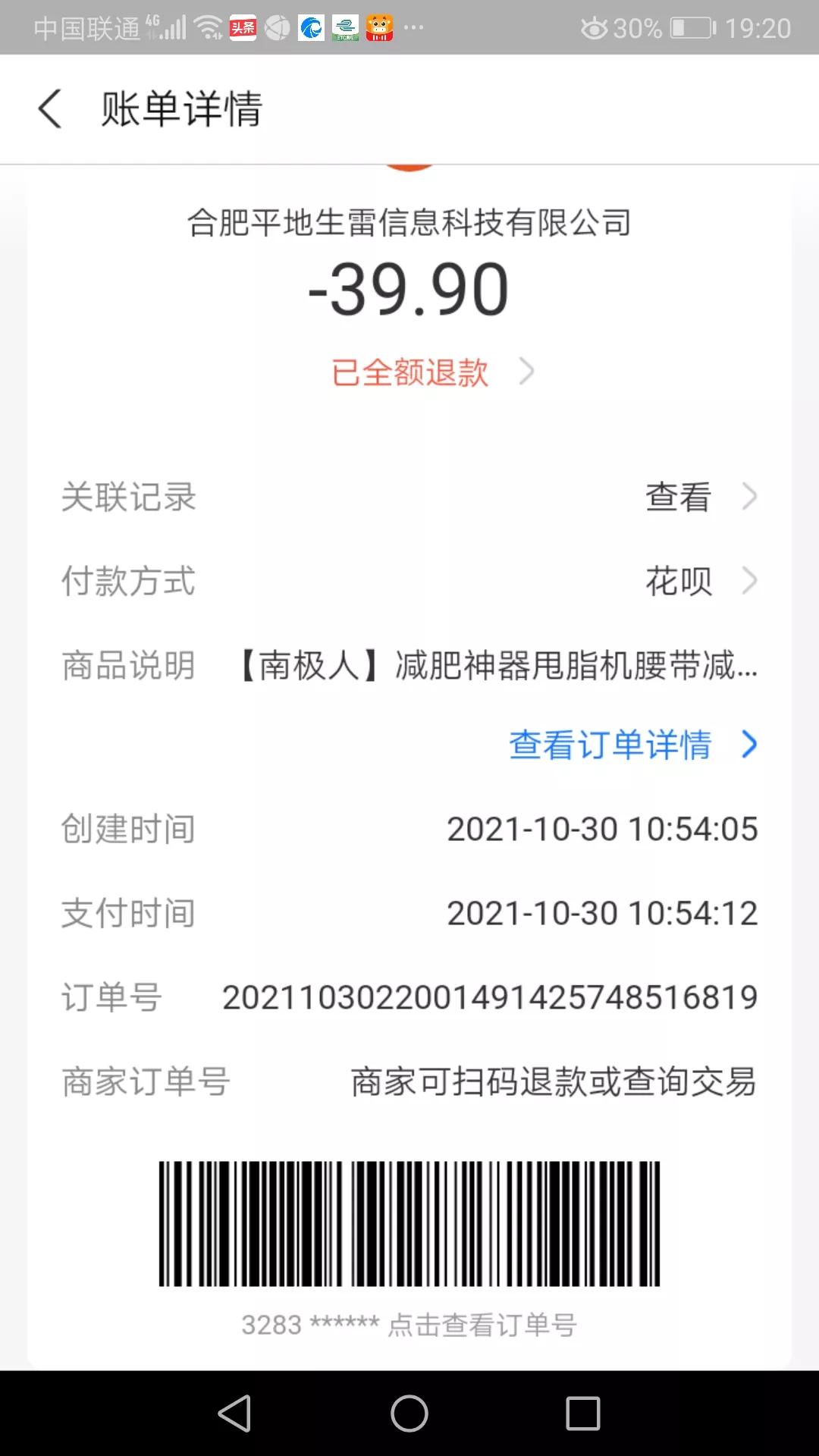
Task: Expand the 已全额退款 refund details
Action: (409, 372)
